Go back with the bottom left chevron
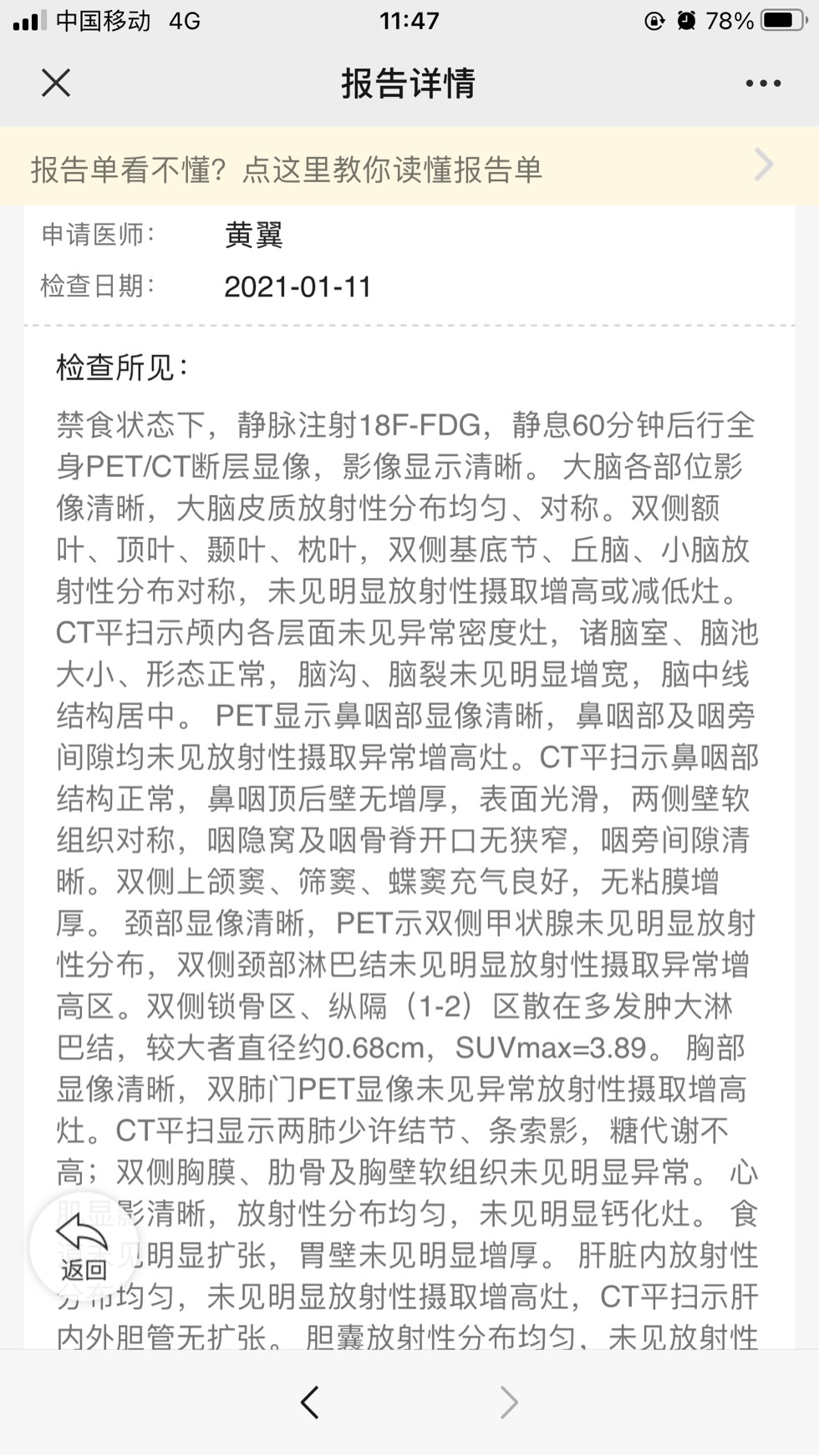 [310, 1403]
